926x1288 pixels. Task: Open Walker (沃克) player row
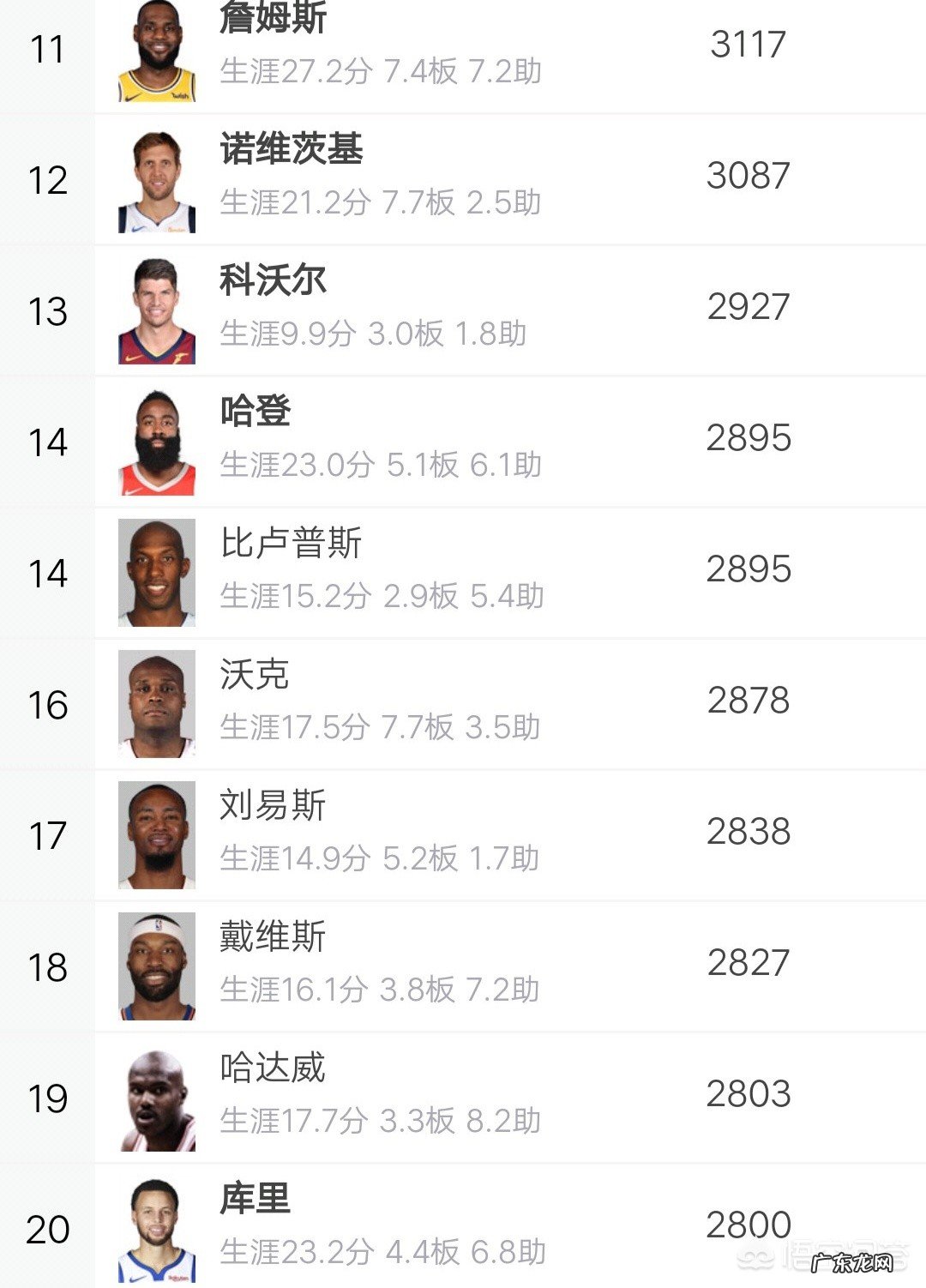click(x=463, y=703)
